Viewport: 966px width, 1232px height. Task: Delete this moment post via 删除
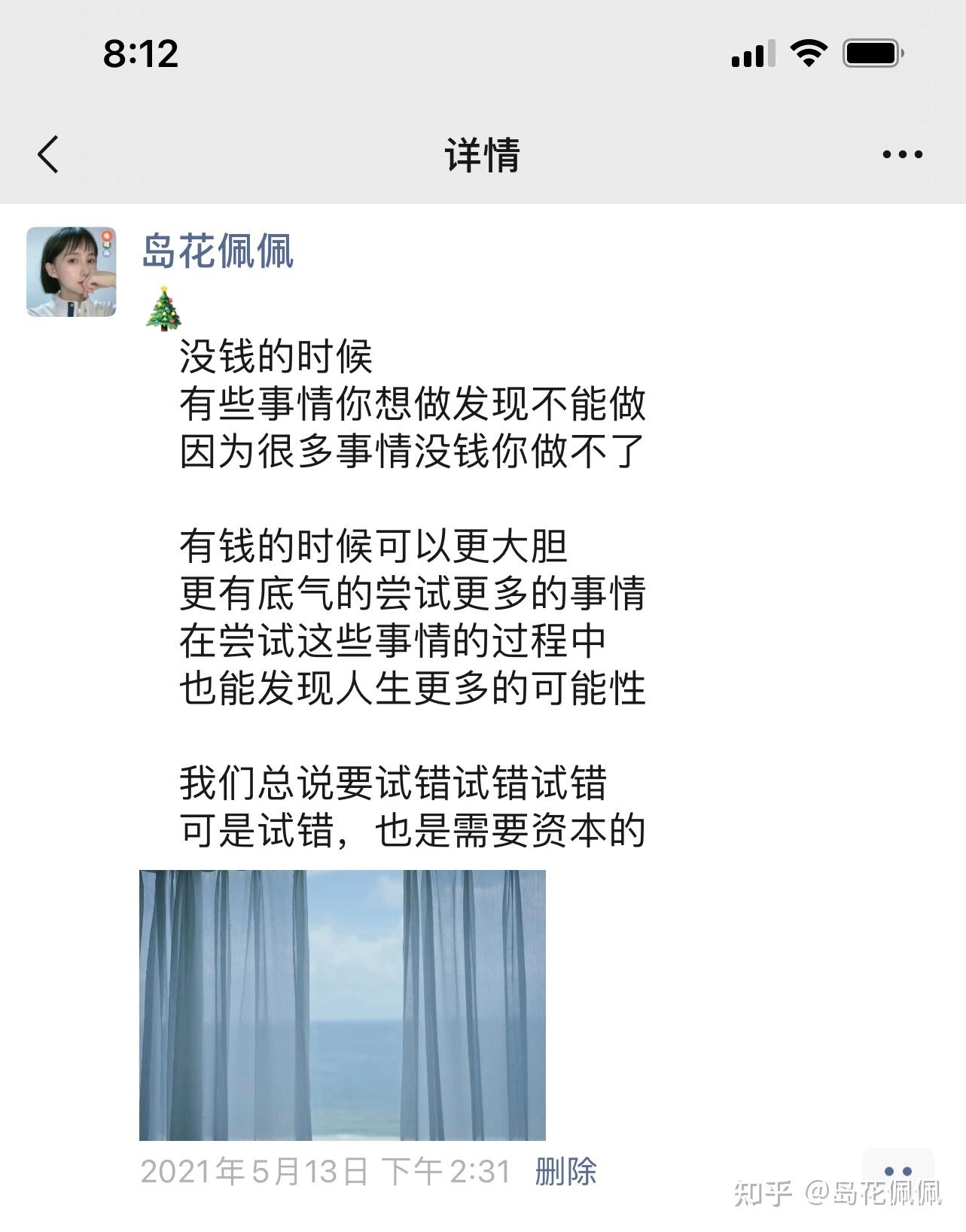click(565, 1172)
